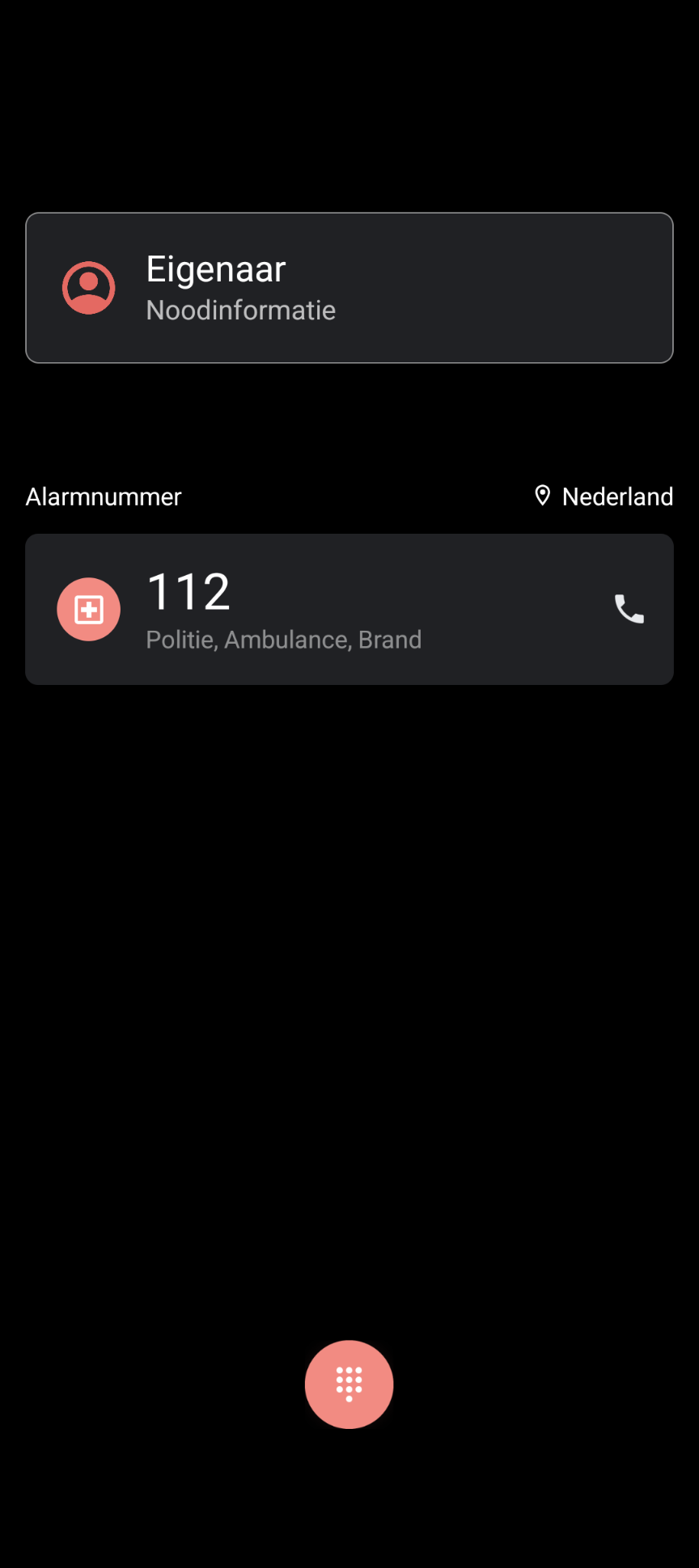Call emergency number 112
This screenshot has width=699, height=1568.
[629, 609]
